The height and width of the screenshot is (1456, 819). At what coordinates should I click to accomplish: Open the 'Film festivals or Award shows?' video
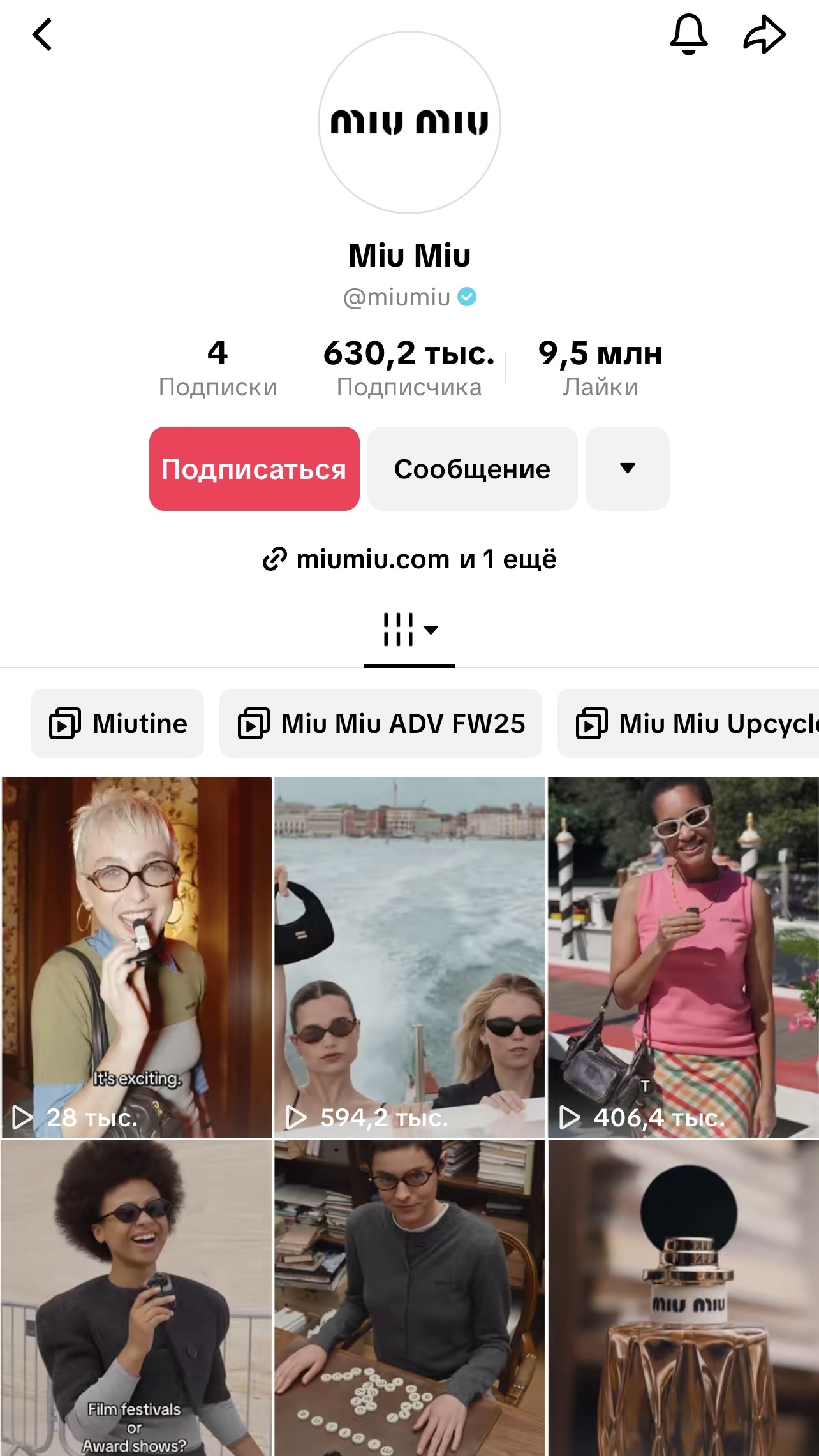coord(136,1298)
